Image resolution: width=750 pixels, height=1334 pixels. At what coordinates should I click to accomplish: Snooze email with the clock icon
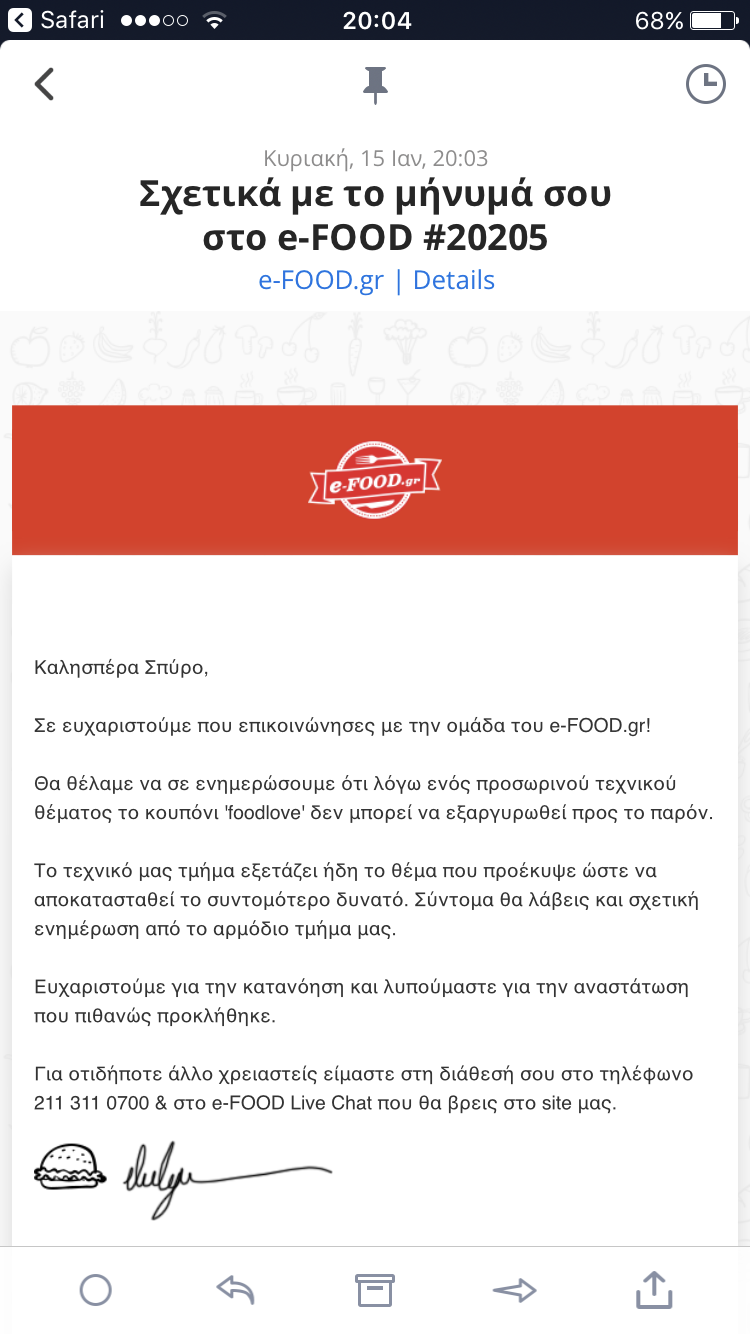coord(706,85)
